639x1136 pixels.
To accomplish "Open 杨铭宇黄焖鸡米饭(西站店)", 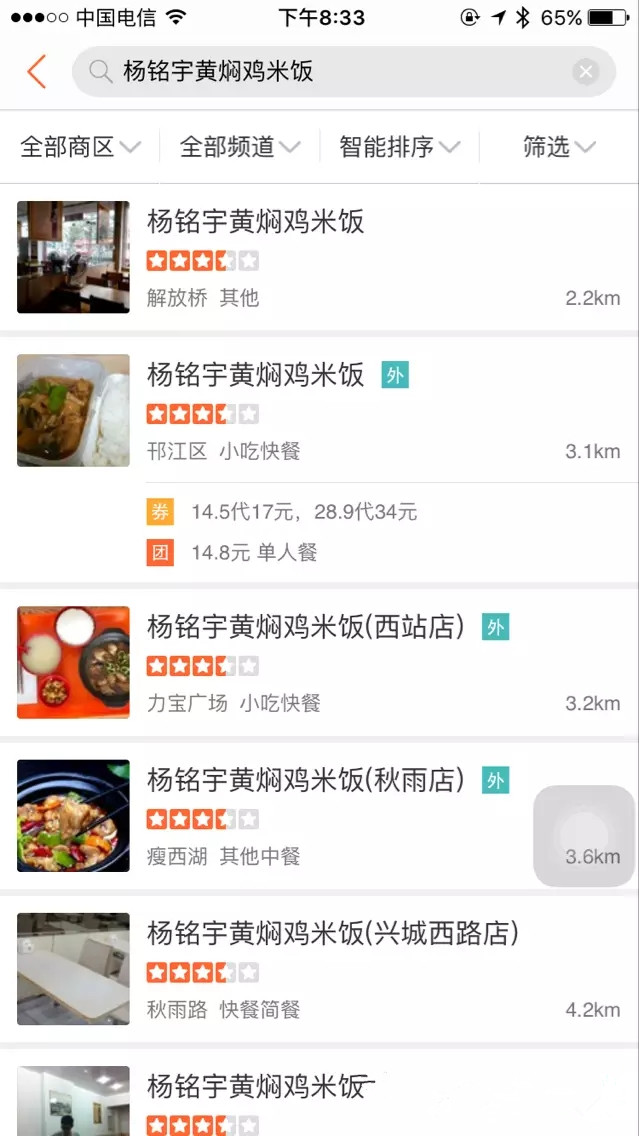I will 320,663.
